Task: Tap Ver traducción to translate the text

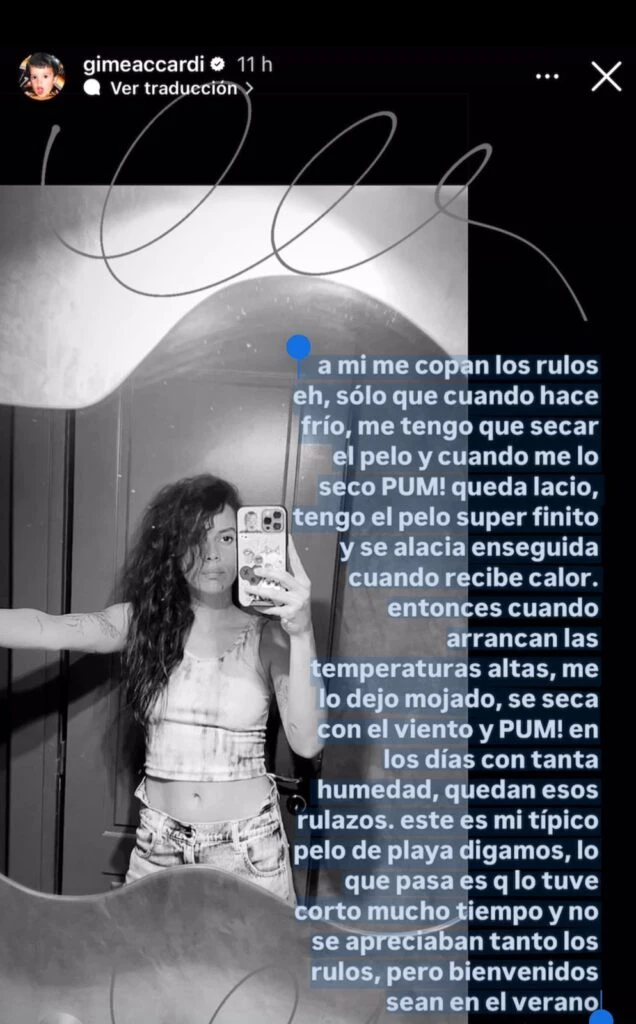Action: (x=173, y=88)
